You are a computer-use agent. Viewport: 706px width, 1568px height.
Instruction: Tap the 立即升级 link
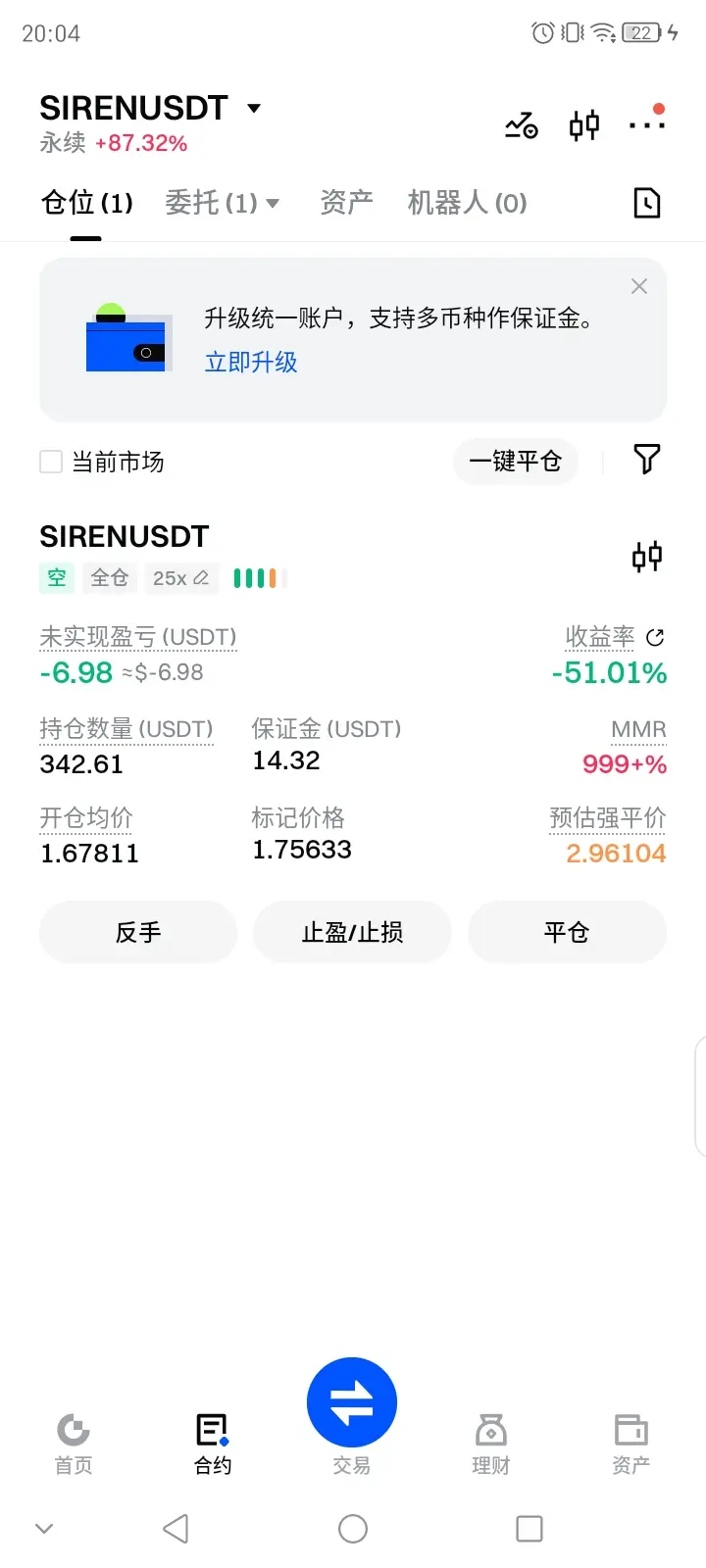pyautogui.click(x=251, y=363)
